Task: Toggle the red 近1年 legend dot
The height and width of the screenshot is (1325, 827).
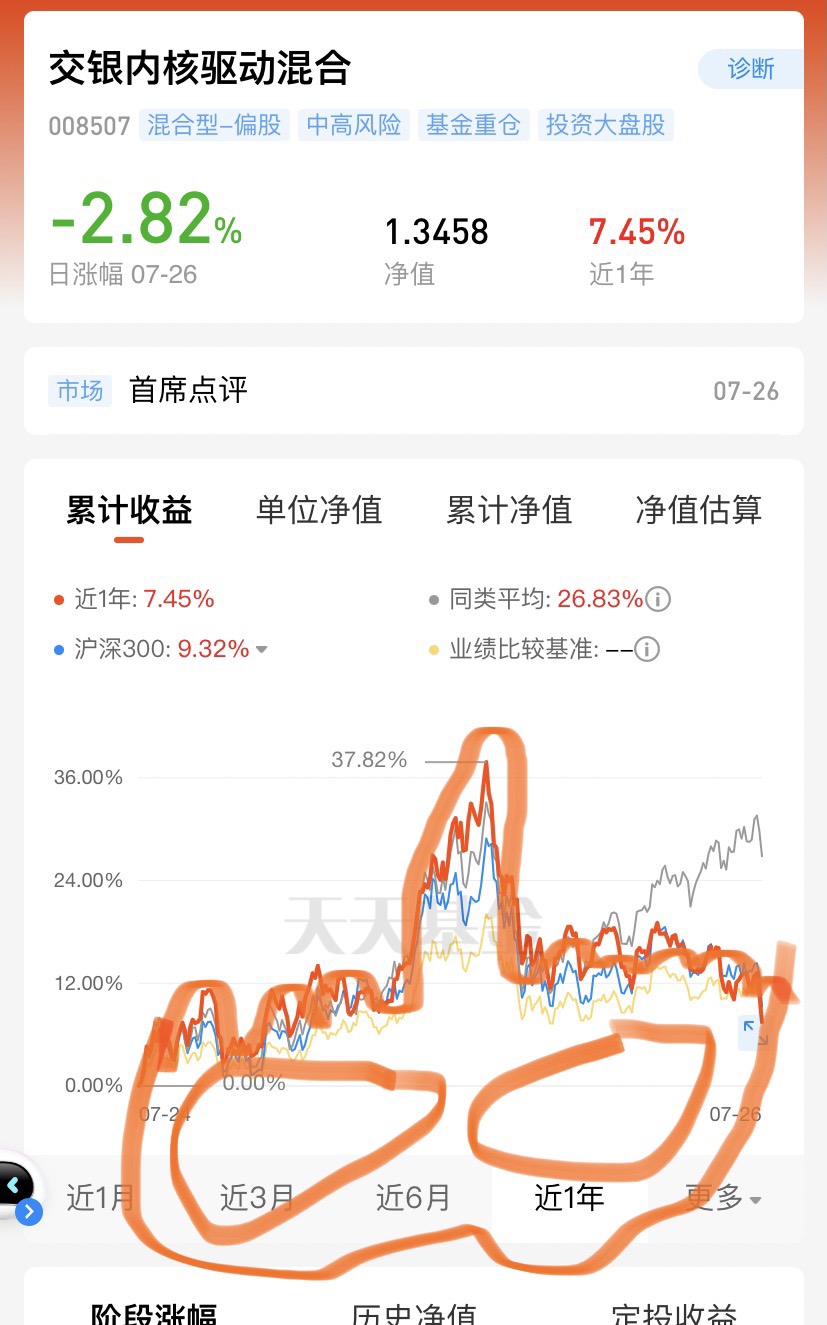Action: [x=59, y=599]
